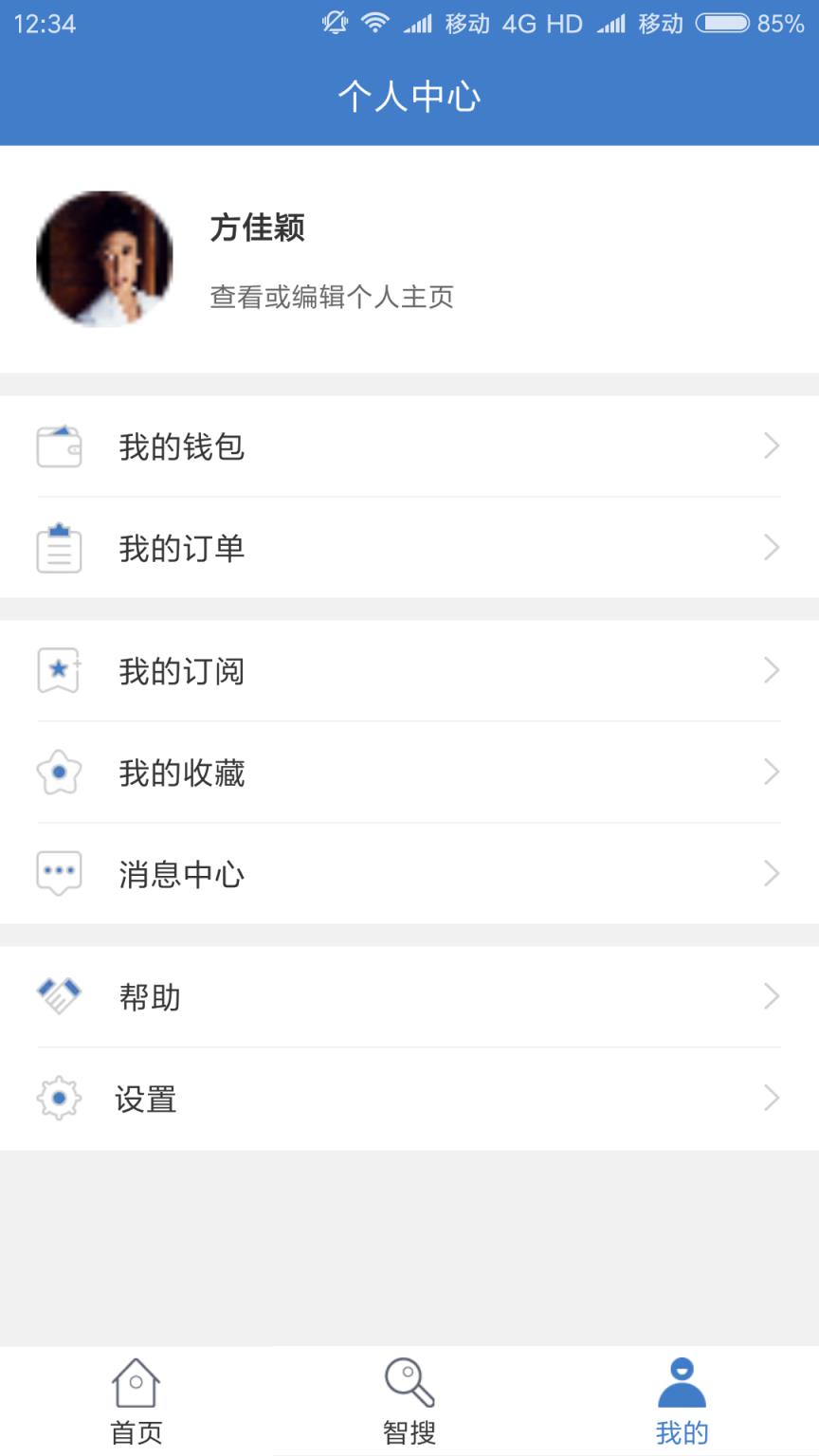819x1456 pixels.
Task: Expand the 设置 row chevron
Action: (771, 1099)
